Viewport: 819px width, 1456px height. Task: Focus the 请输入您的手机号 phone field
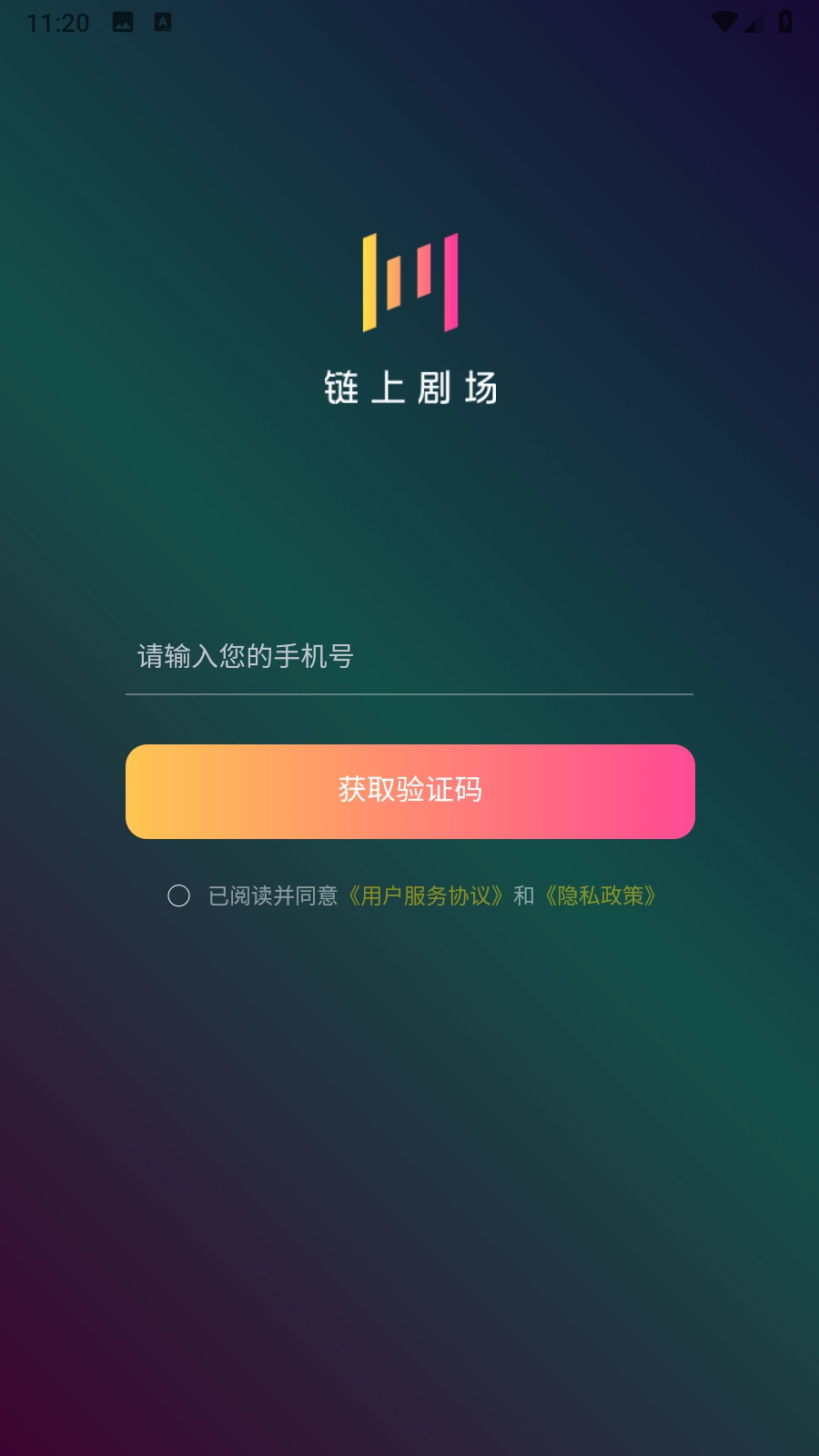(364, 655)
